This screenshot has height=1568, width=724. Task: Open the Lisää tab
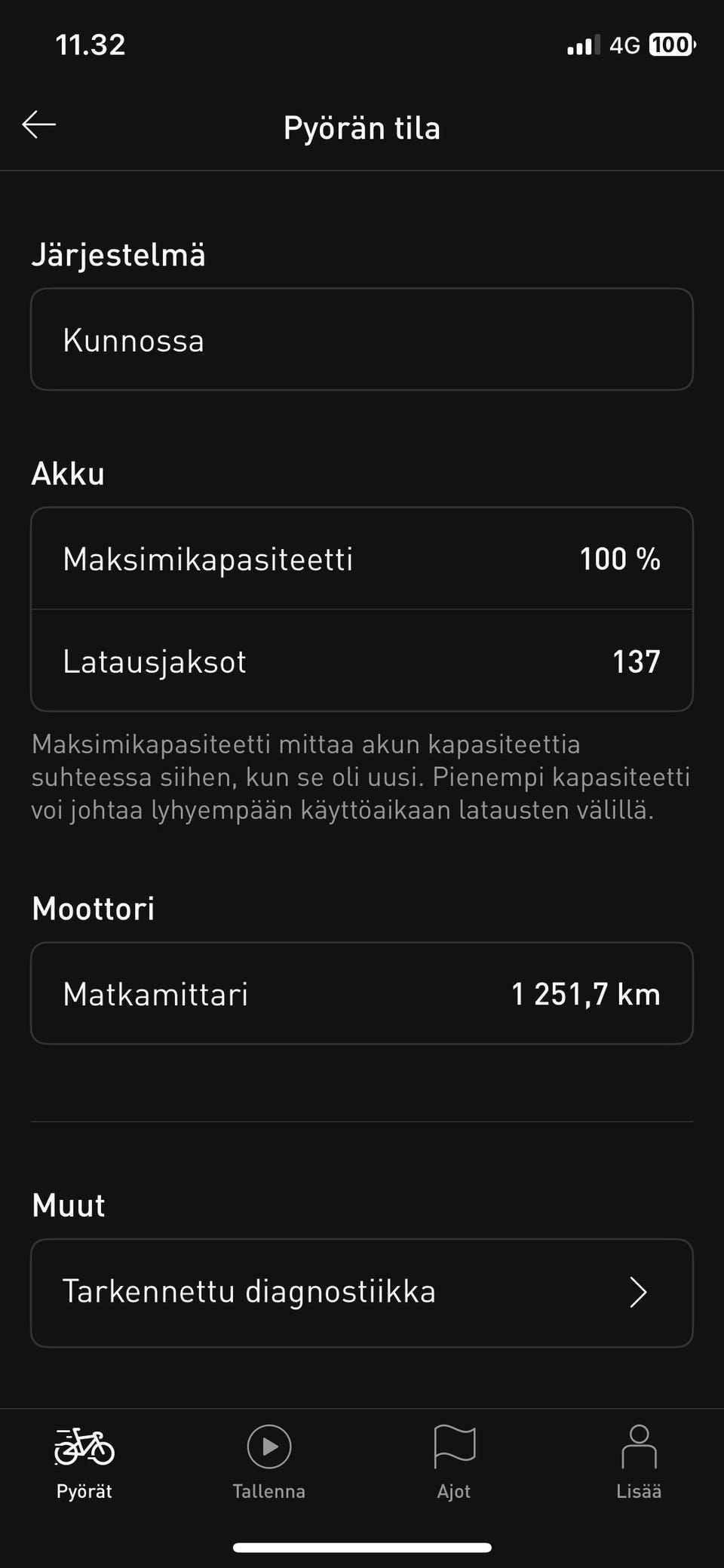[639, 1461]
